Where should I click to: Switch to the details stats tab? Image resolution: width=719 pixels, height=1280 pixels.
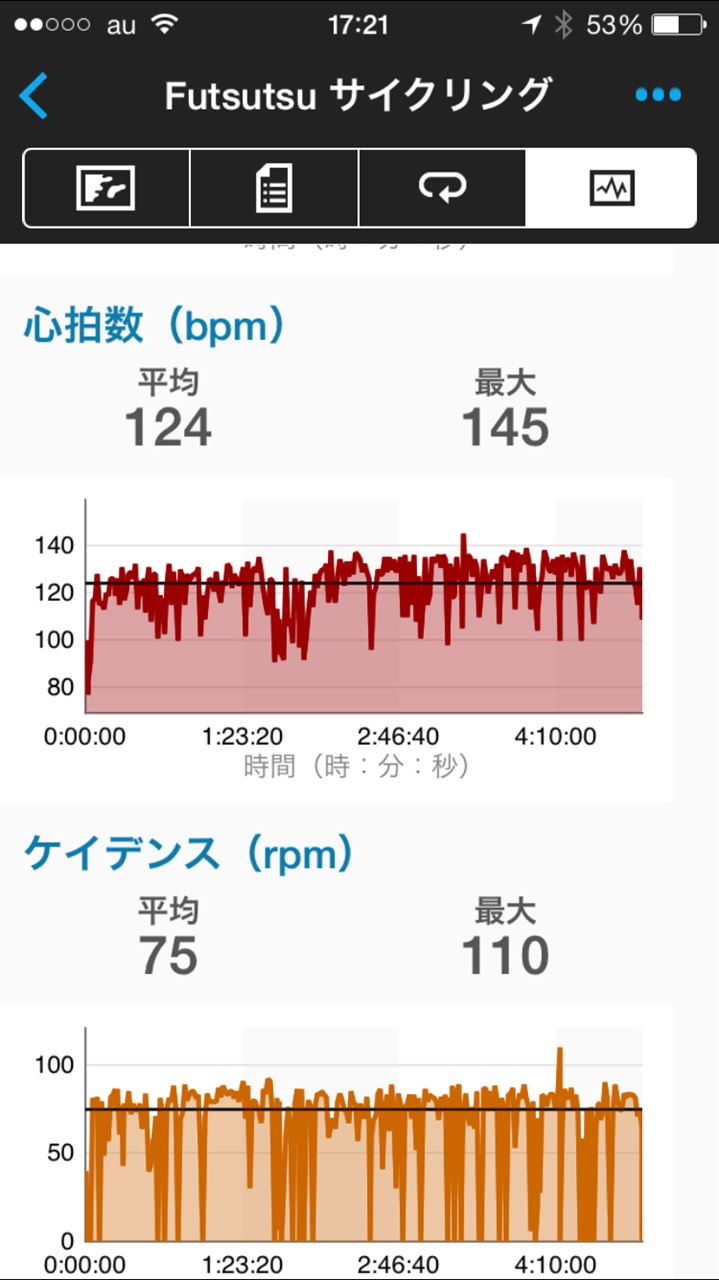pos(274,188)
